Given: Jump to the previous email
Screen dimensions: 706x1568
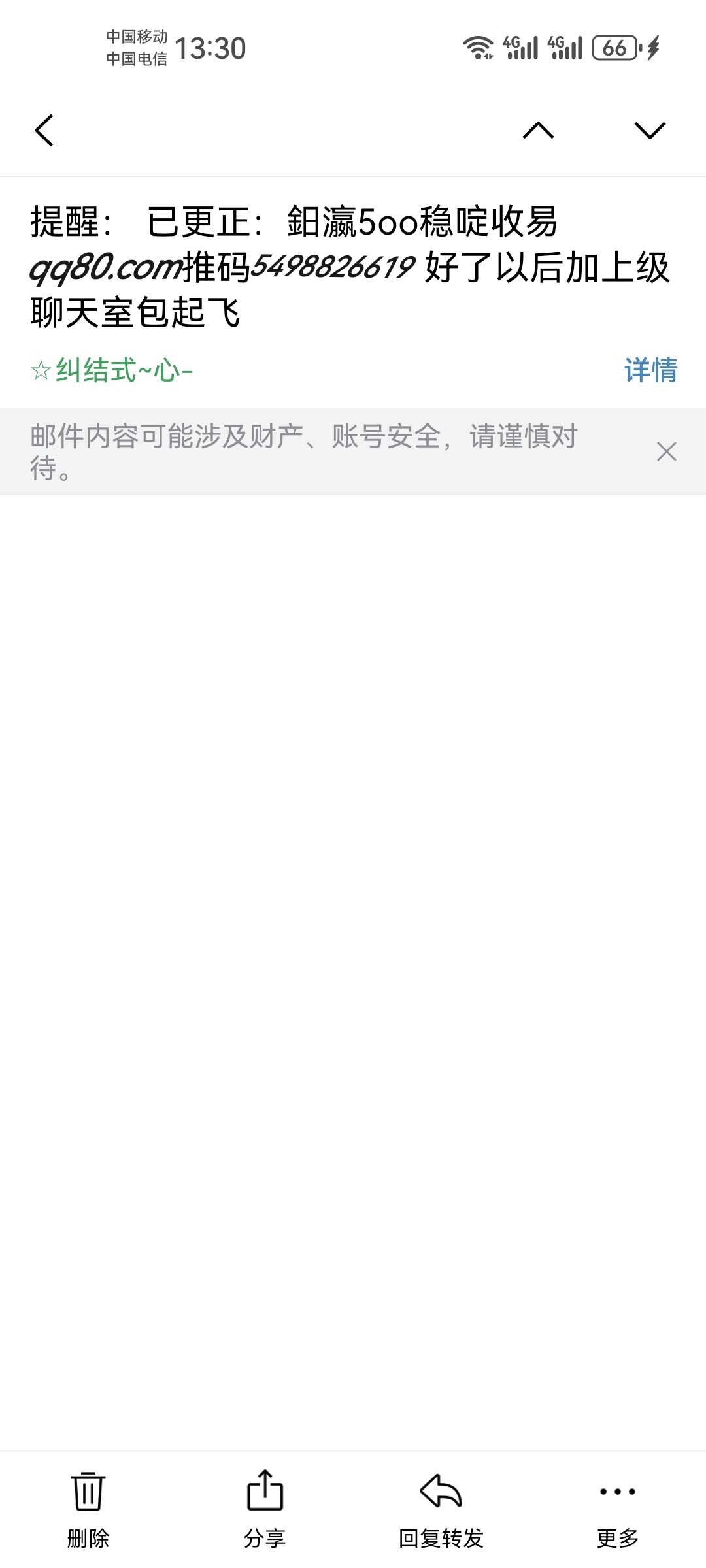Looking at the screenshot, I should coord(538,131).
